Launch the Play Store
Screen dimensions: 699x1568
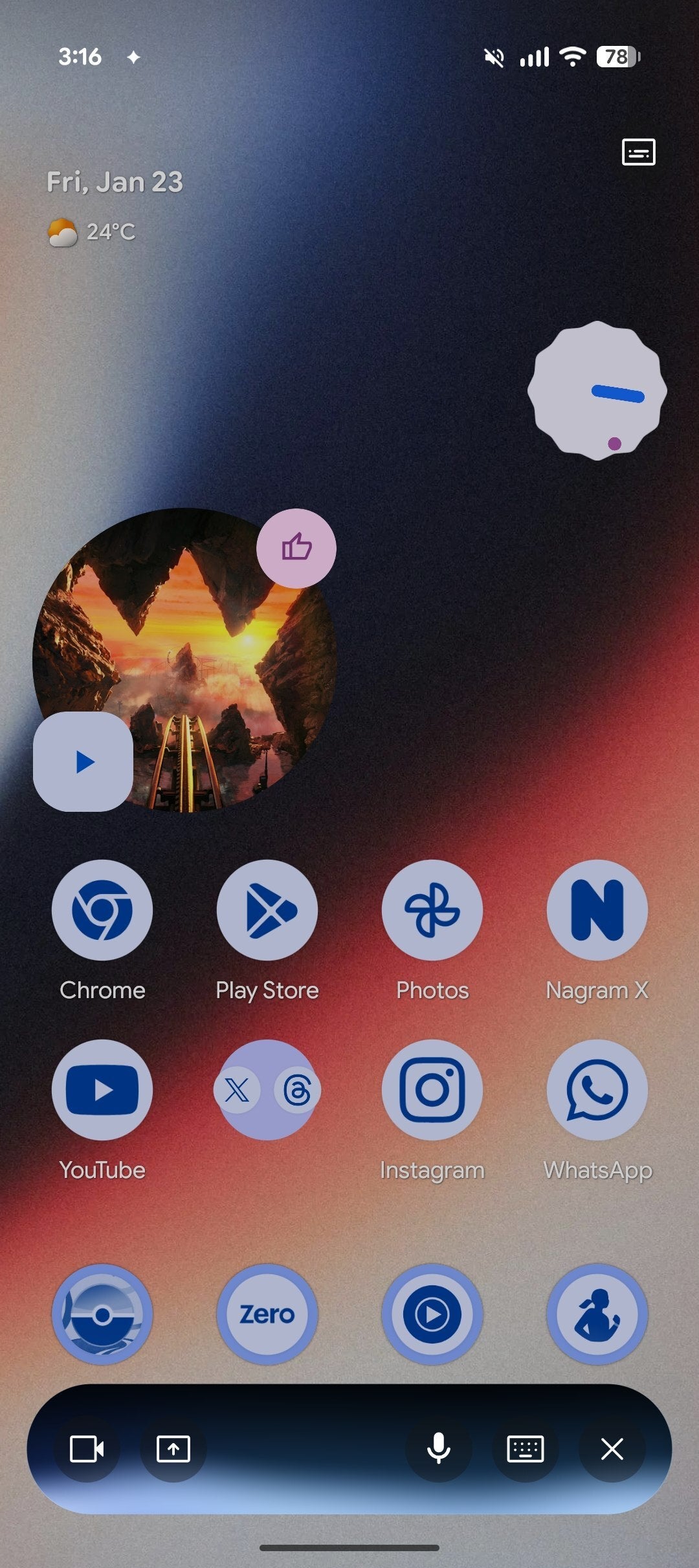click(267, 910)
